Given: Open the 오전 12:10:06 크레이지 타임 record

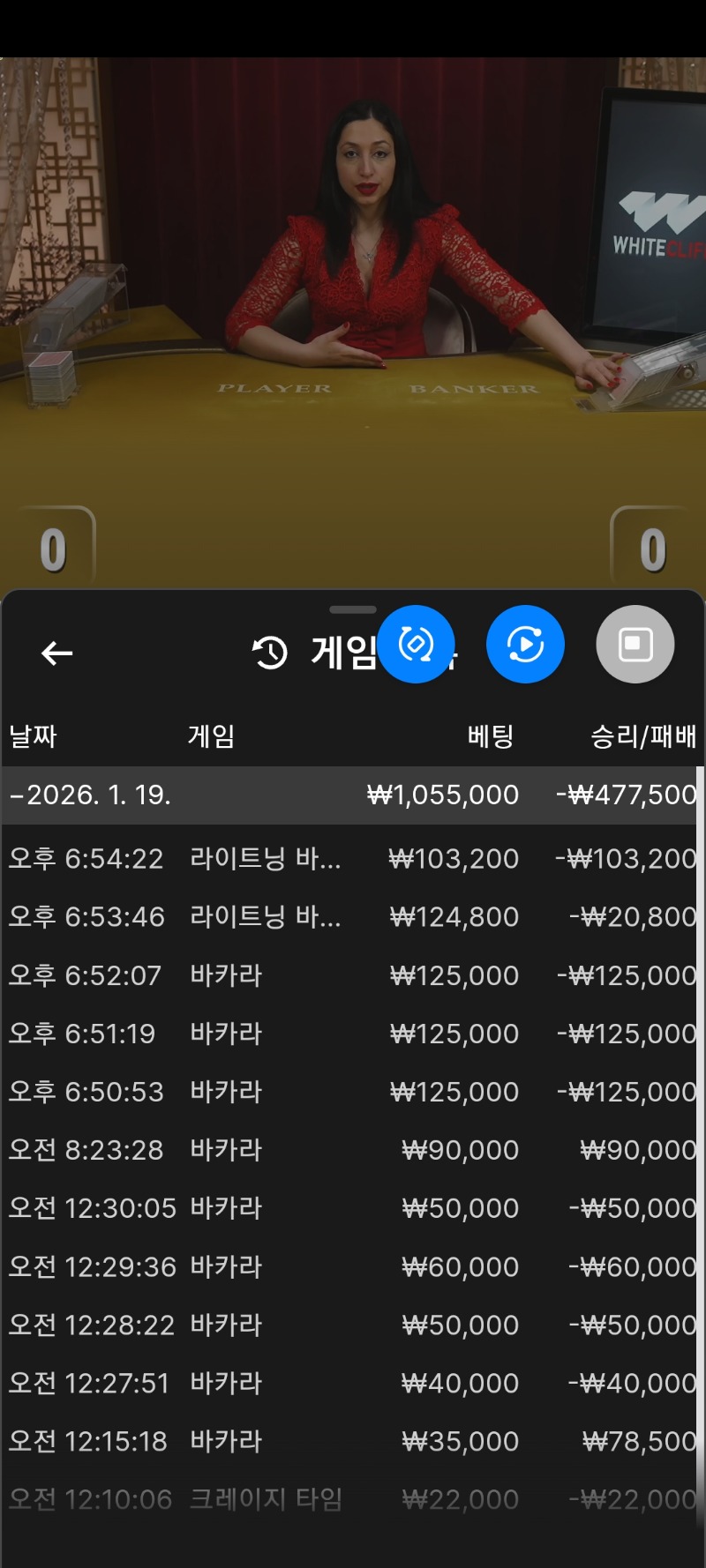Looking at the screenshot, I should click(353, 1499).
